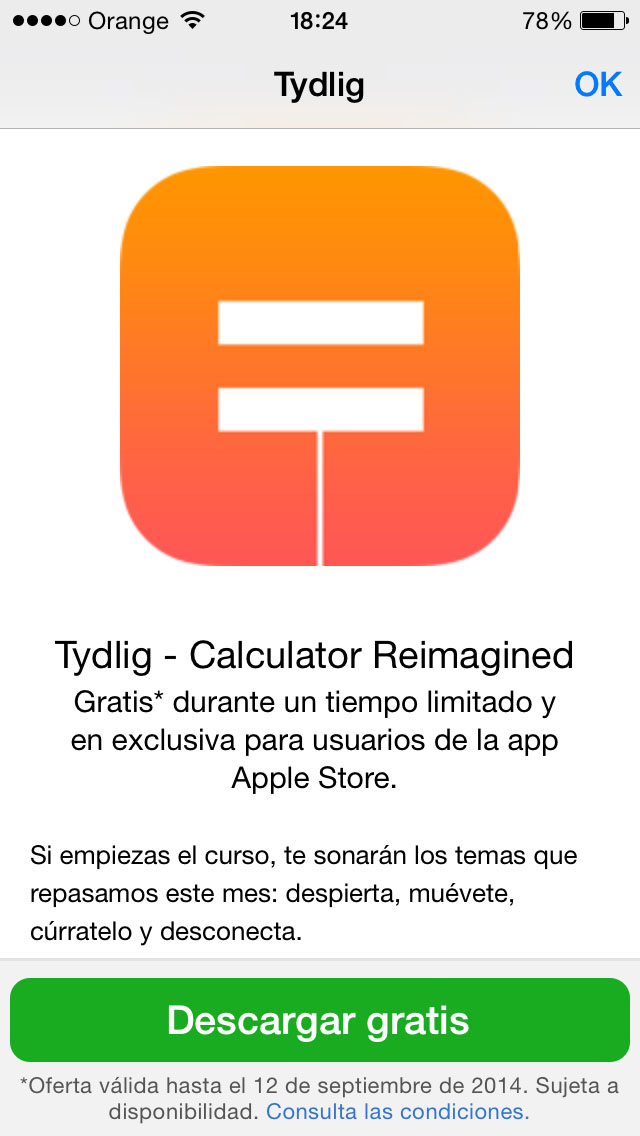Open the Consulta las condiciones link
This screenshot has height=1136, width=640.
[397, 1111]
